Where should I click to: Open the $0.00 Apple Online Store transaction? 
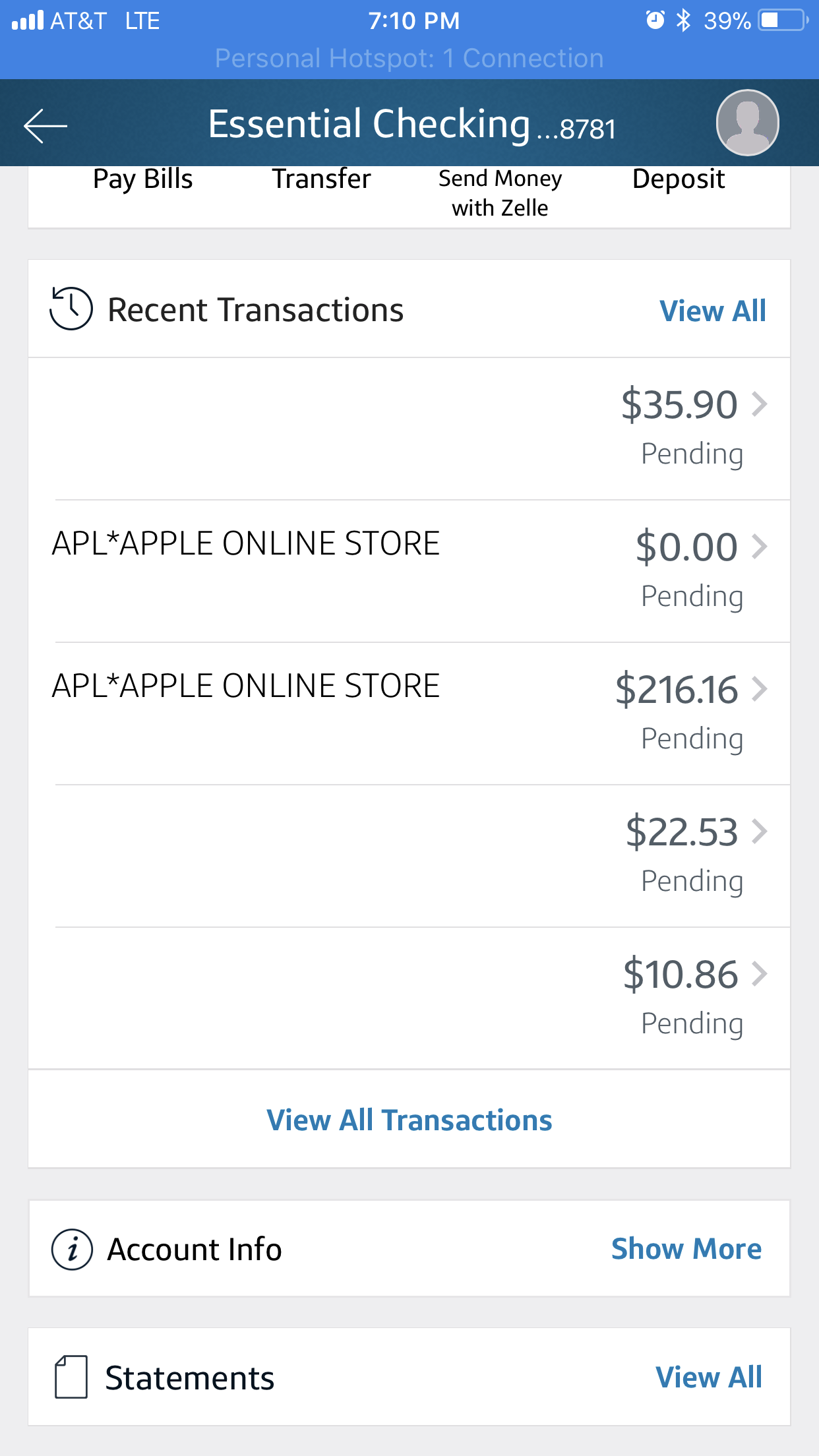coord(409,571)
